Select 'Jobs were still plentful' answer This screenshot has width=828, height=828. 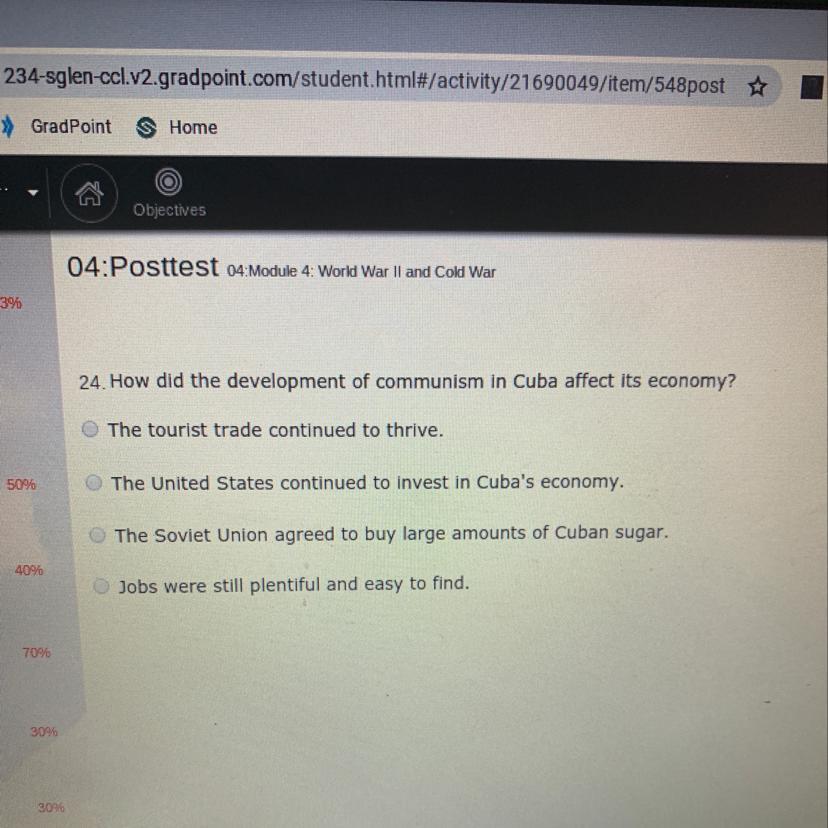coord(101,587)
